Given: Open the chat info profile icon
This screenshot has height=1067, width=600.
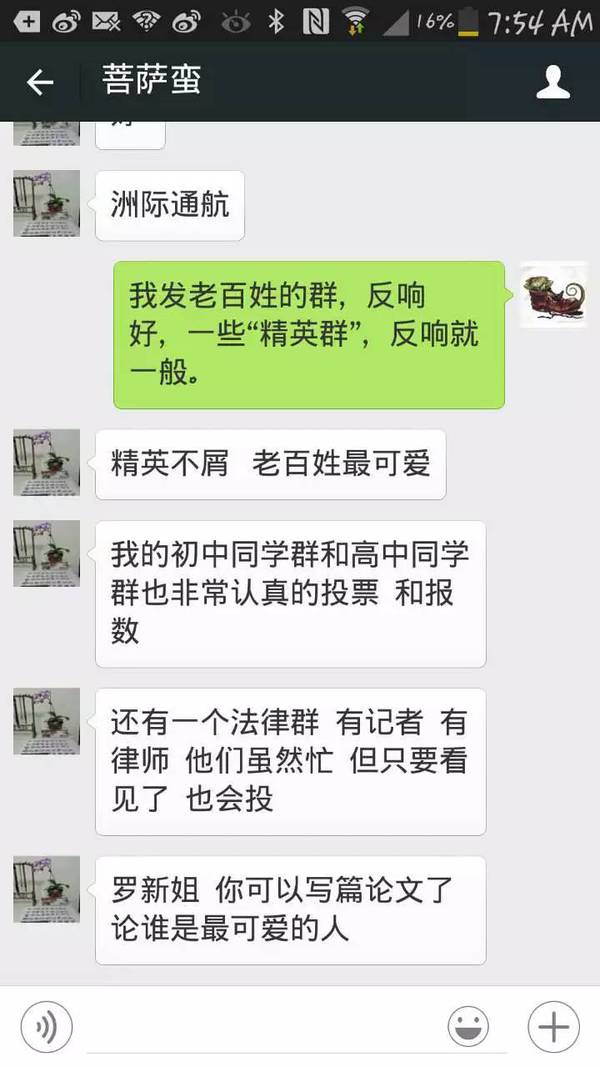Looking at the screenshot, I should 553,83.
